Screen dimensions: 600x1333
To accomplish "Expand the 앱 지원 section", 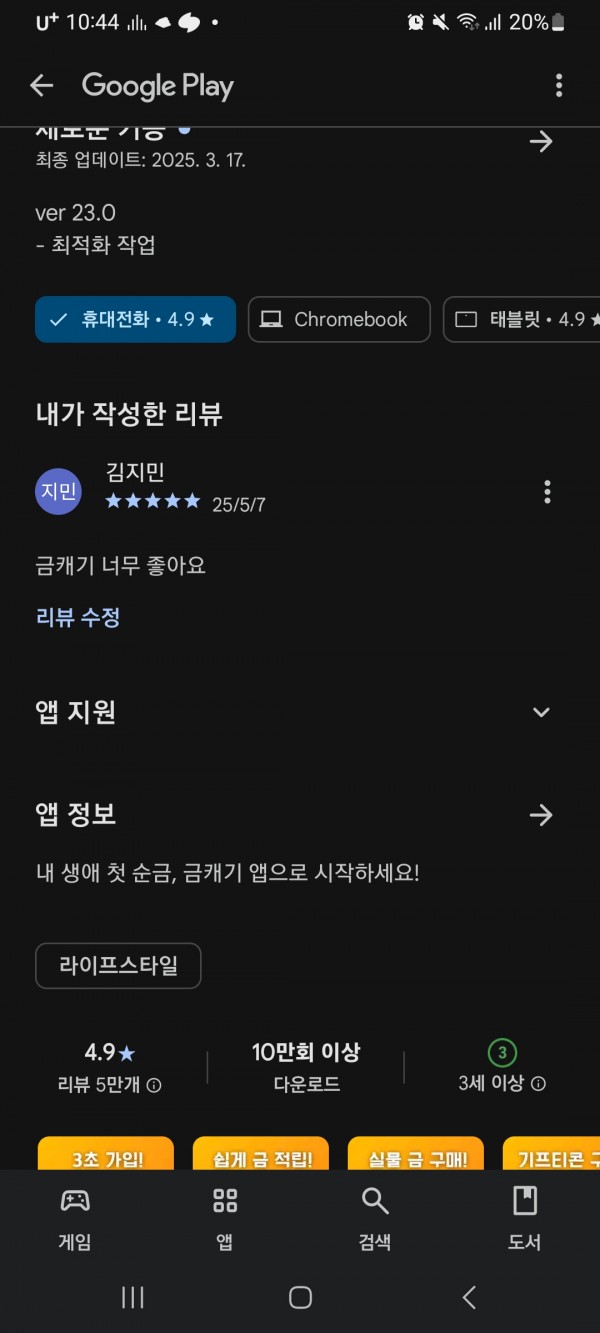I will (541, 713).
